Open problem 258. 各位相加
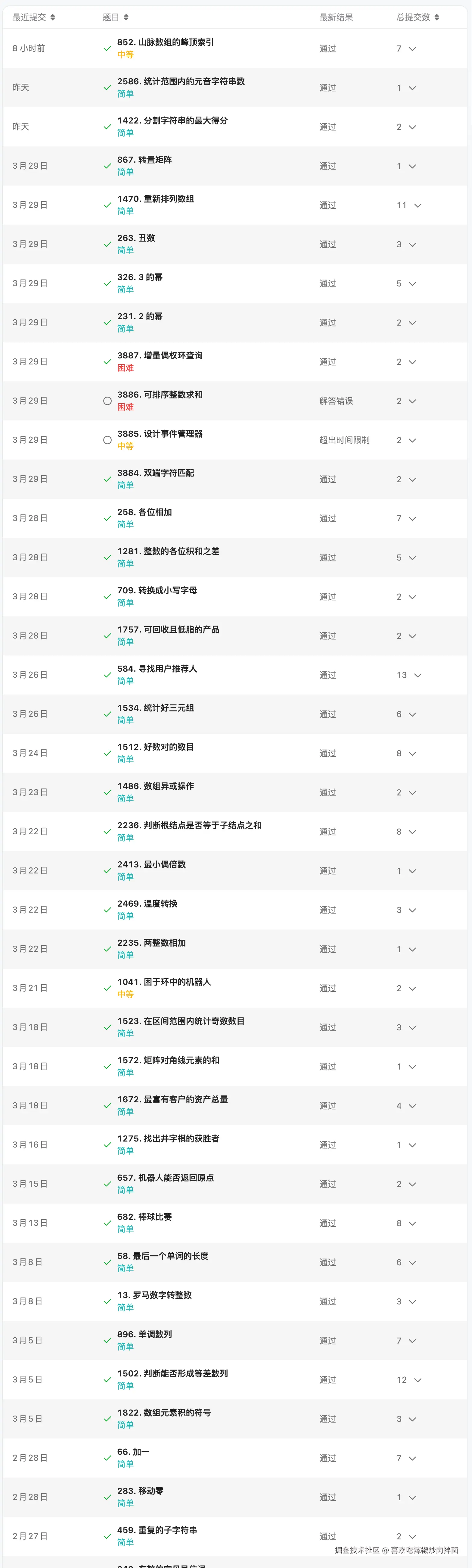 144,512
